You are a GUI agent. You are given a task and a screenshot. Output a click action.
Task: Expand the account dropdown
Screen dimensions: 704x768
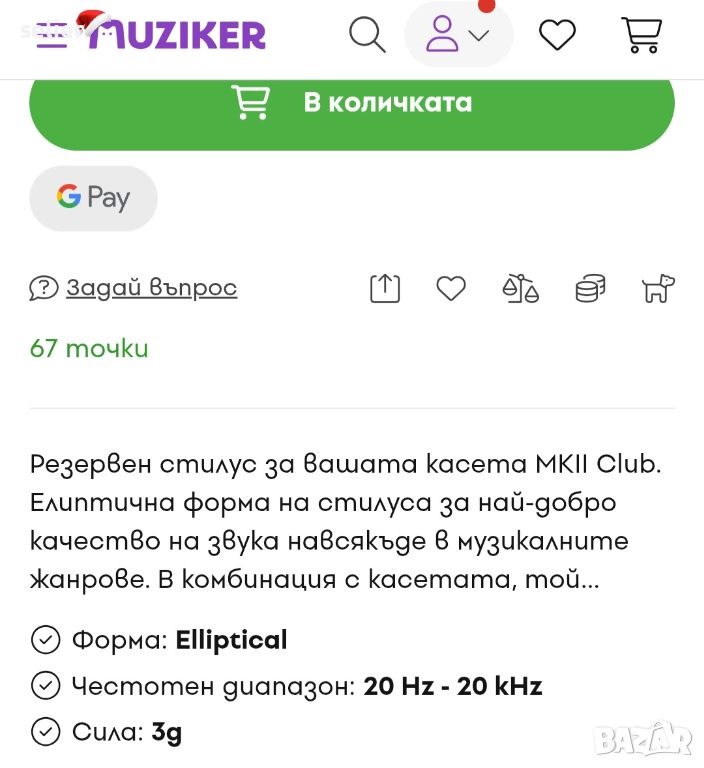pyautogui.click(x=458, y=35)
